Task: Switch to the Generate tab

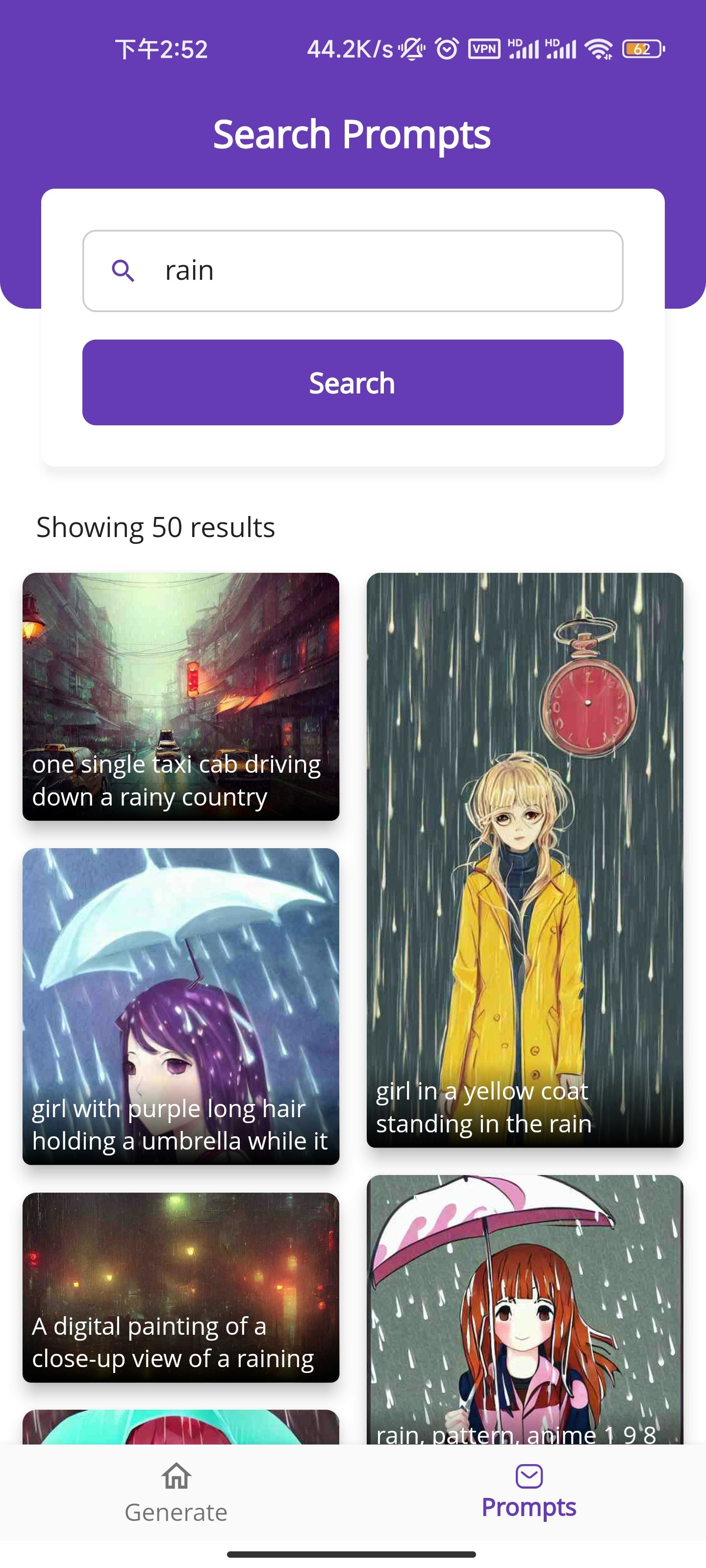Action: tap(176, 1493)
